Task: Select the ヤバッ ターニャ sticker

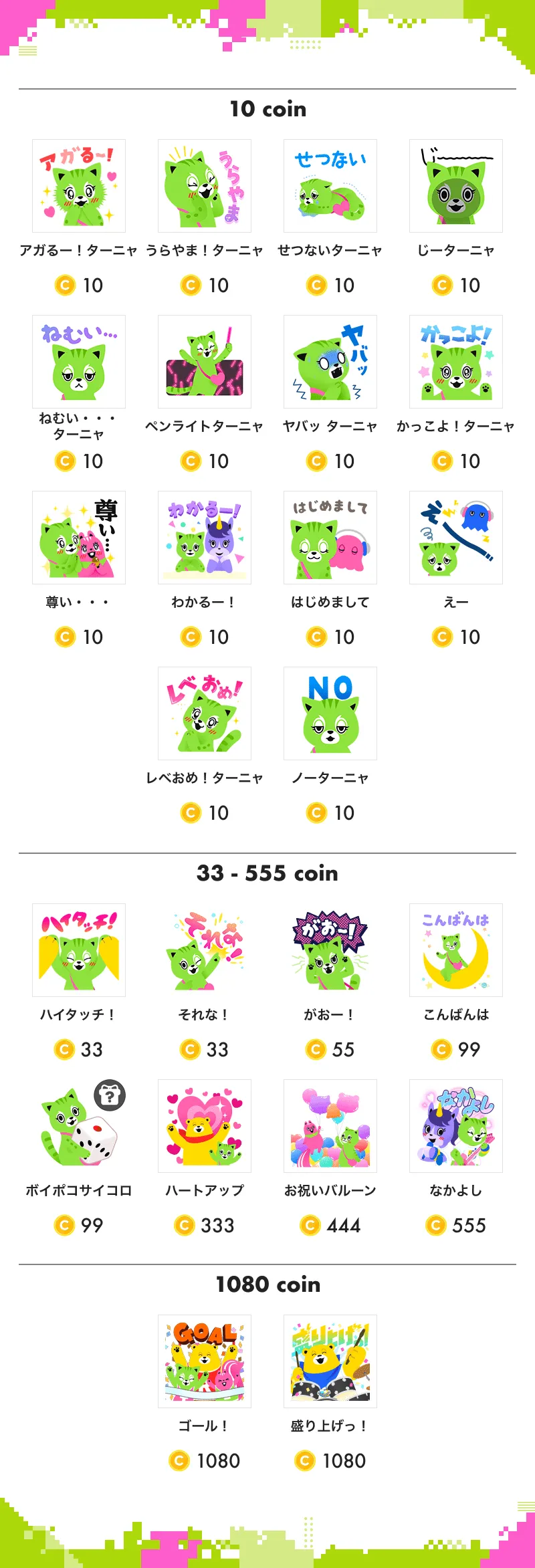Action: (x=330, y=362)
